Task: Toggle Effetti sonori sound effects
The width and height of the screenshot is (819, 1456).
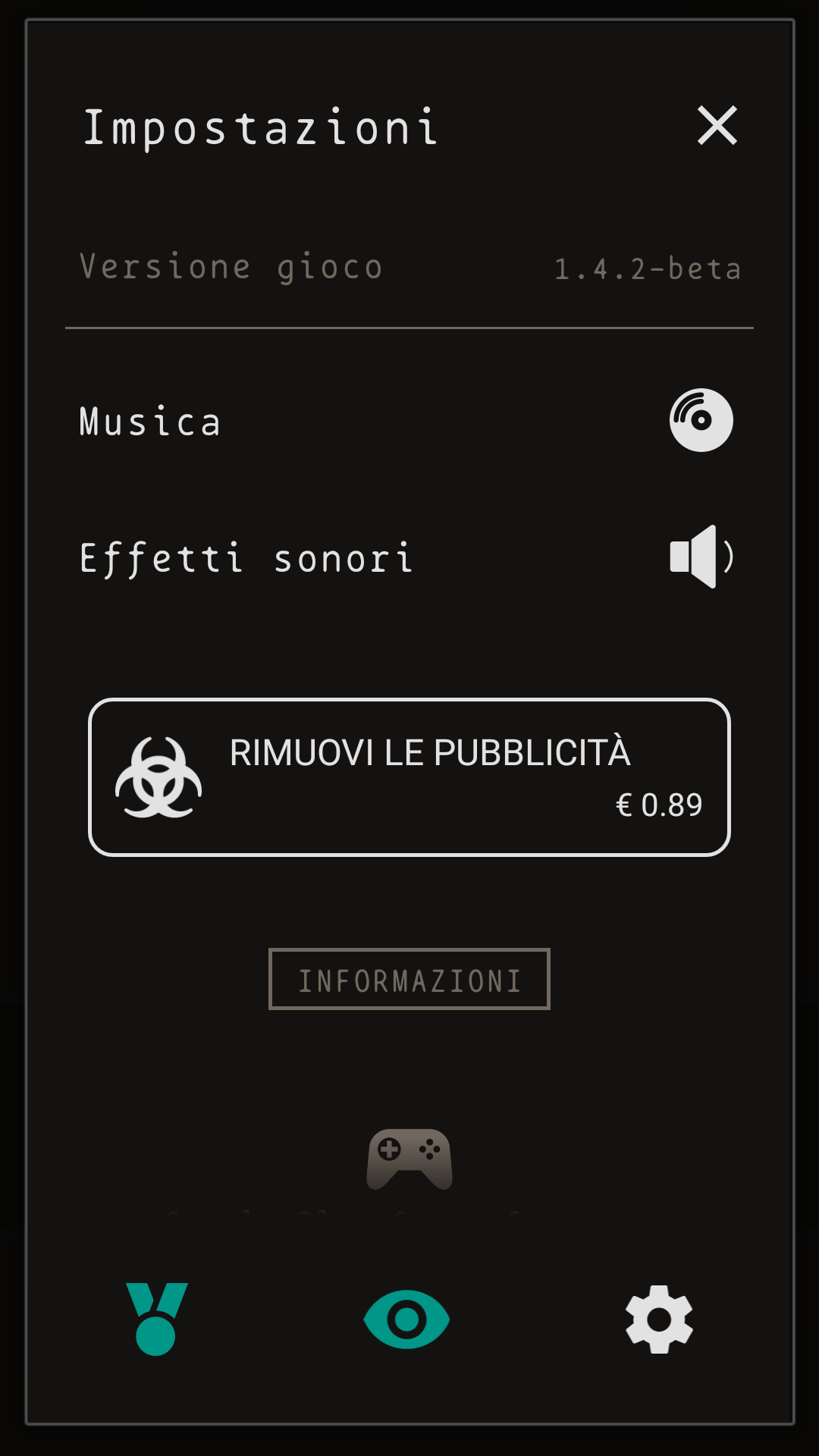Action: pos(701,557)
